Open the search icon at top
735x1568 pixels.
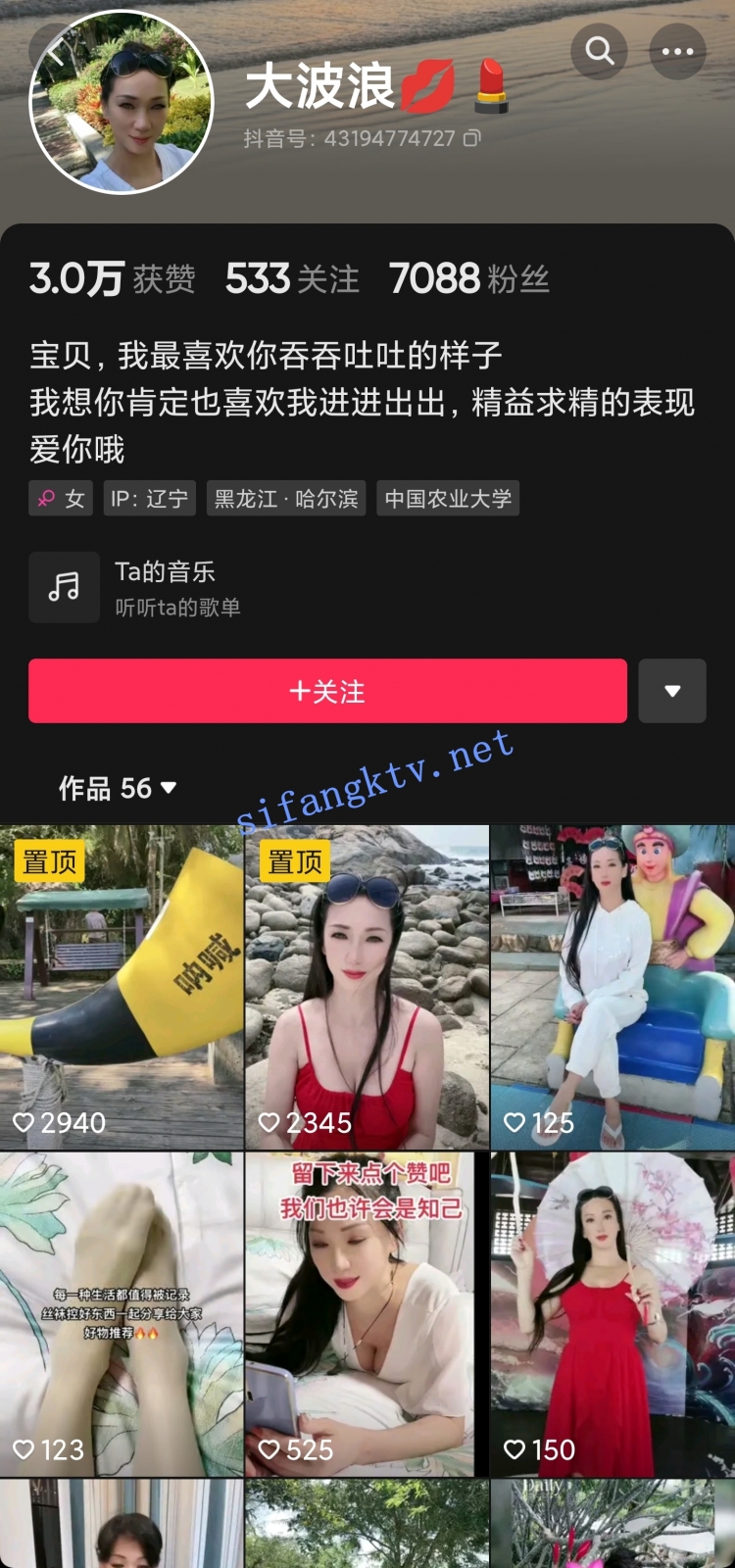pyautogui.click(x=600, y=51)
